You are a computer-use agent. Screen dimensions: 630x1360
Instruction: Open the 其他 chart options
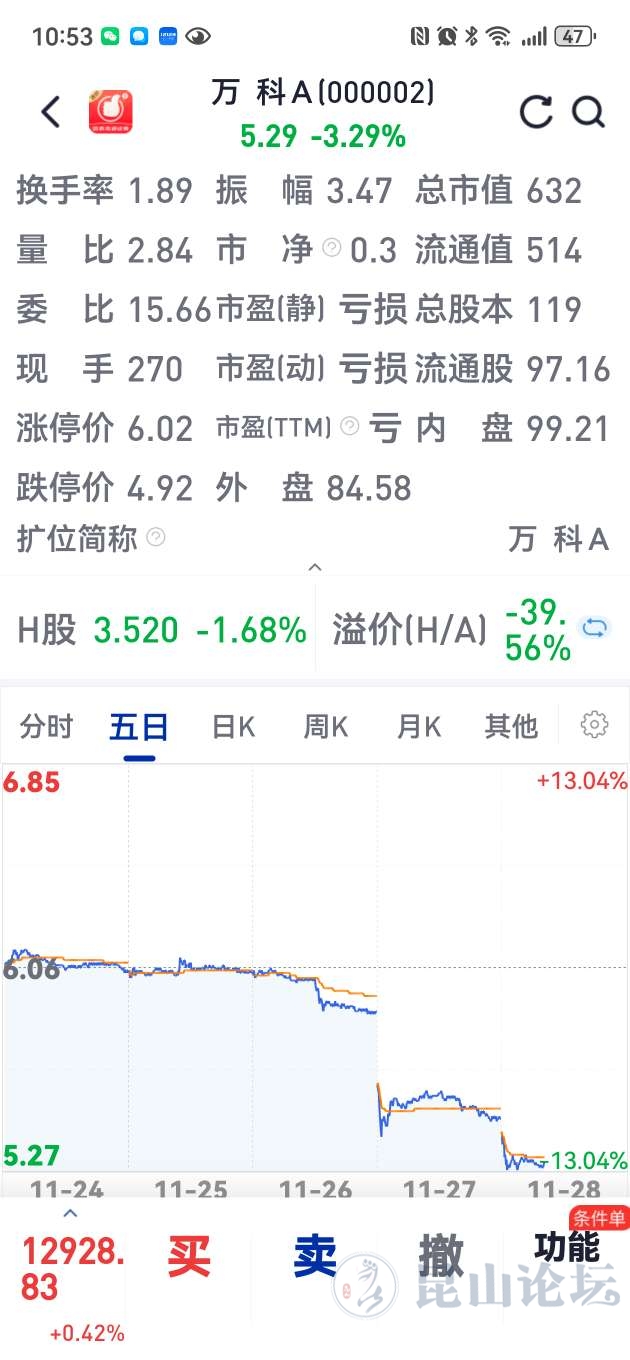[x=511, y=726]
